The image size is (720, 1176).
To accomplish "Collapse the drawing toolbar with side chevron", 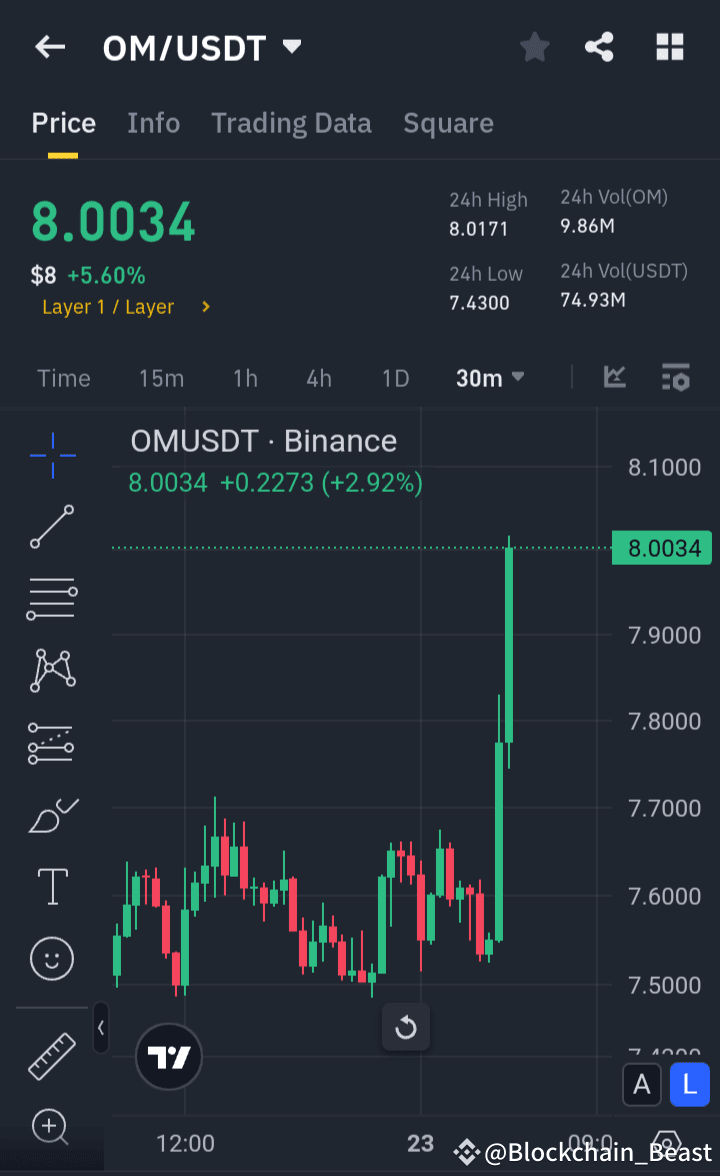I will [x=101, y=1028].
